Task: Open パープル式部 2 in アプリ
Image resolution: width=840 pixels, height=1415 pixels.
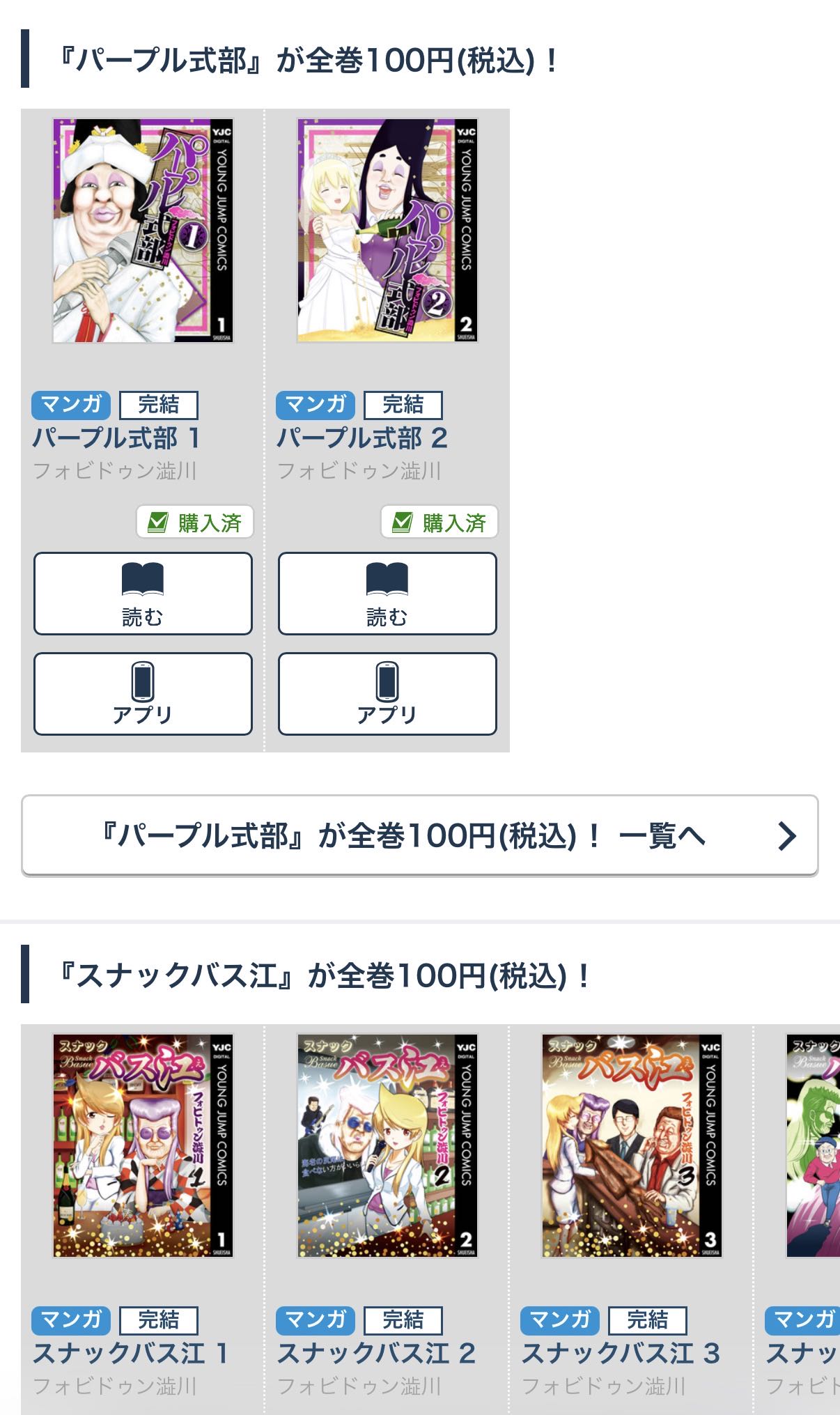Action: (387, 694)
